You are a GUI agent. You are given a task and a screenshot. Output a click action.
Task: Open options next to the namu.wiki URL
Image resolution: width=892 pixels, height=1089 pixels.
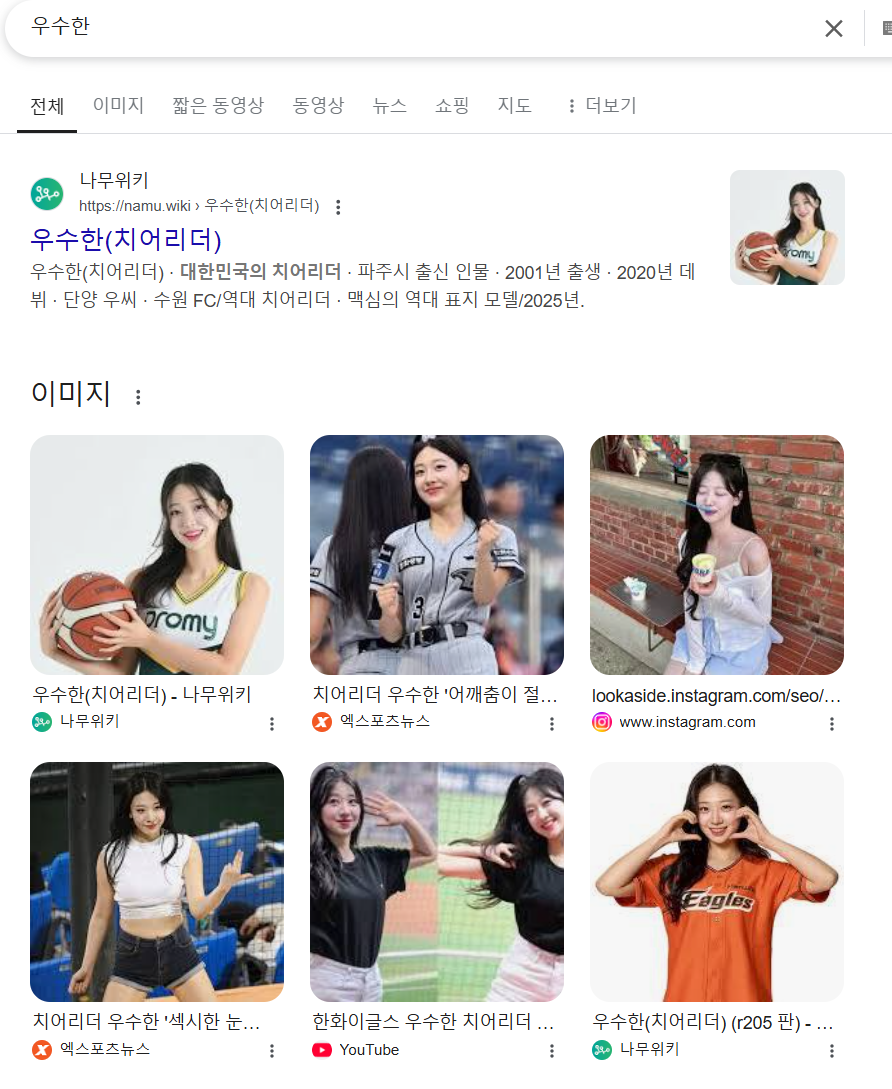(338, 207)
